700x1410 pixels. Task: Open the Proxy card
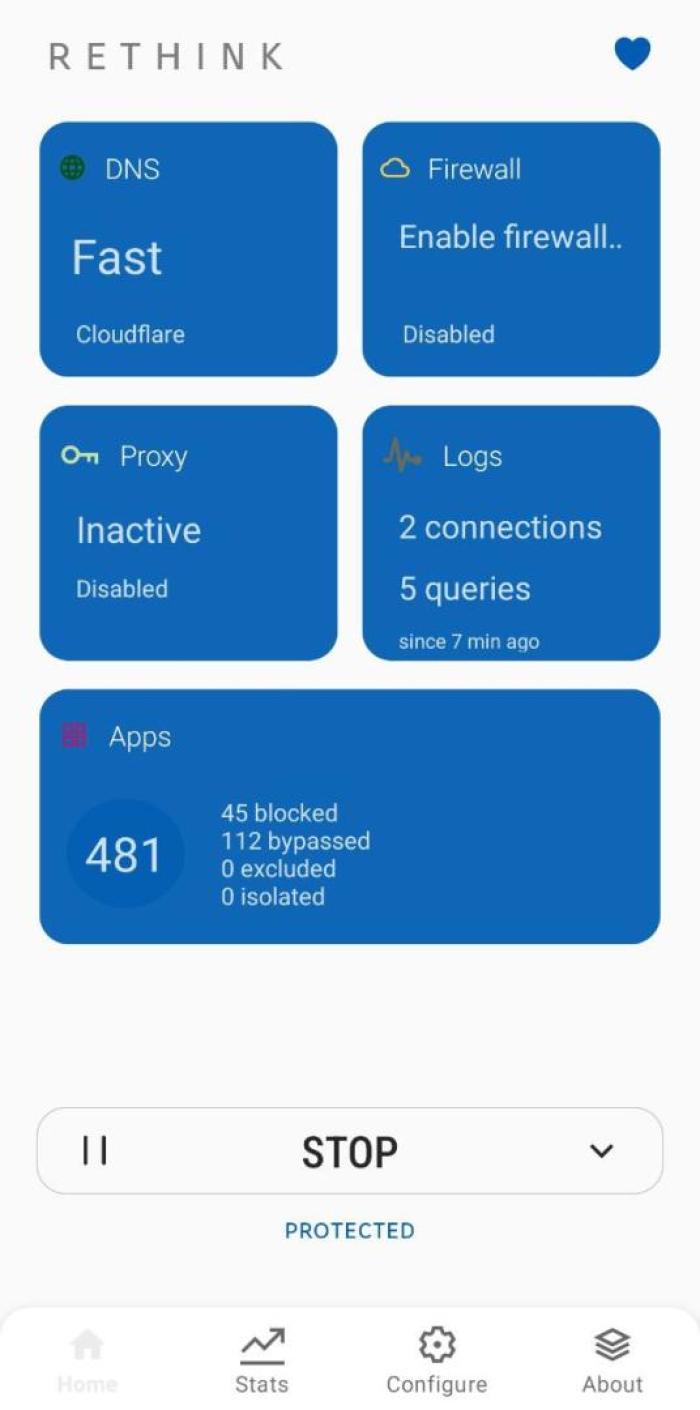click(x=188, y=532)
